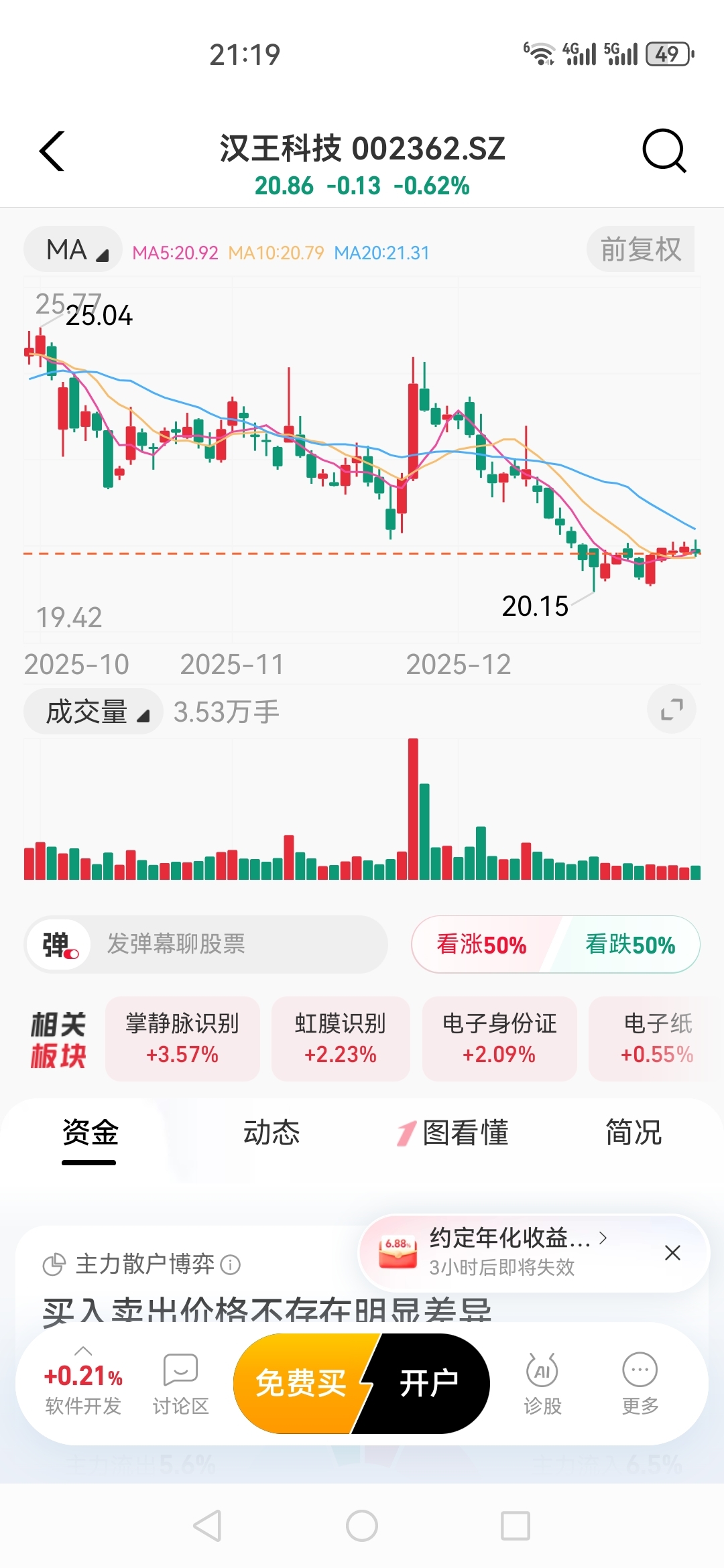Open the 电子身份证 sector chip
The image size is (724, 1568).
tap(499, 1039)
